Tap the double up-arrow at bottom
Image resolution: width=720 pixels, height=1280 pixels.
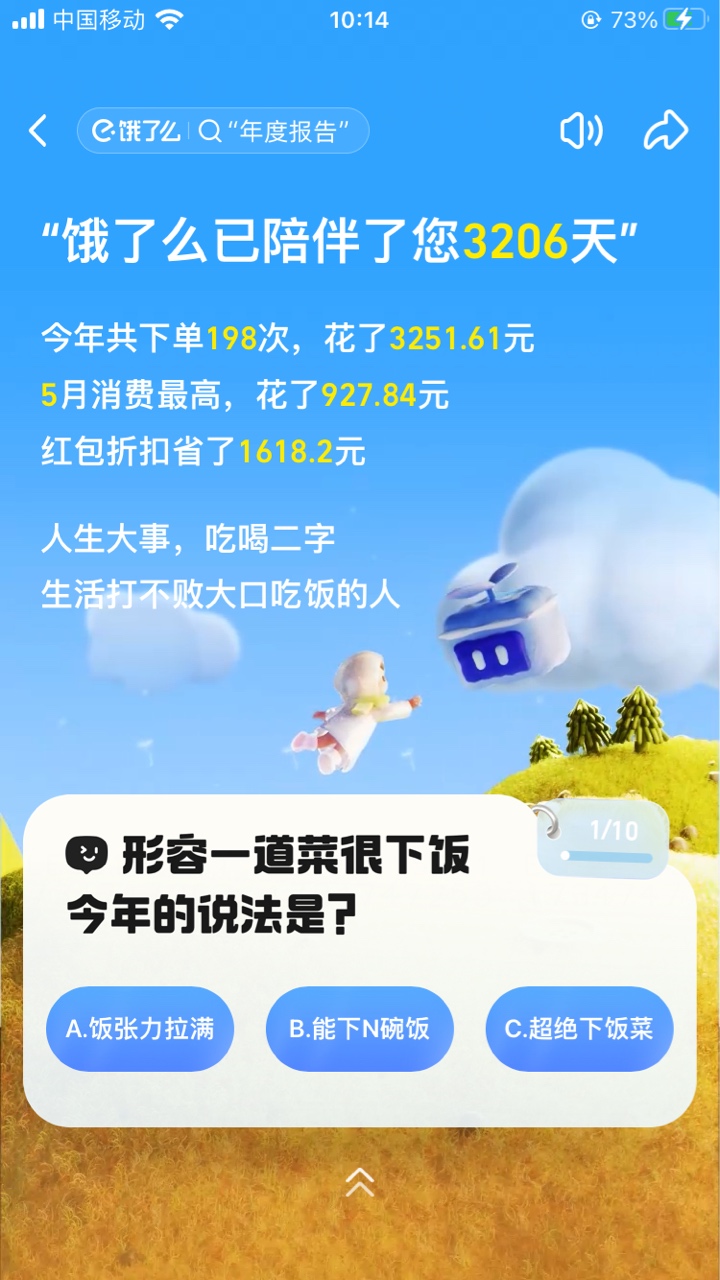coord(360,1182)
